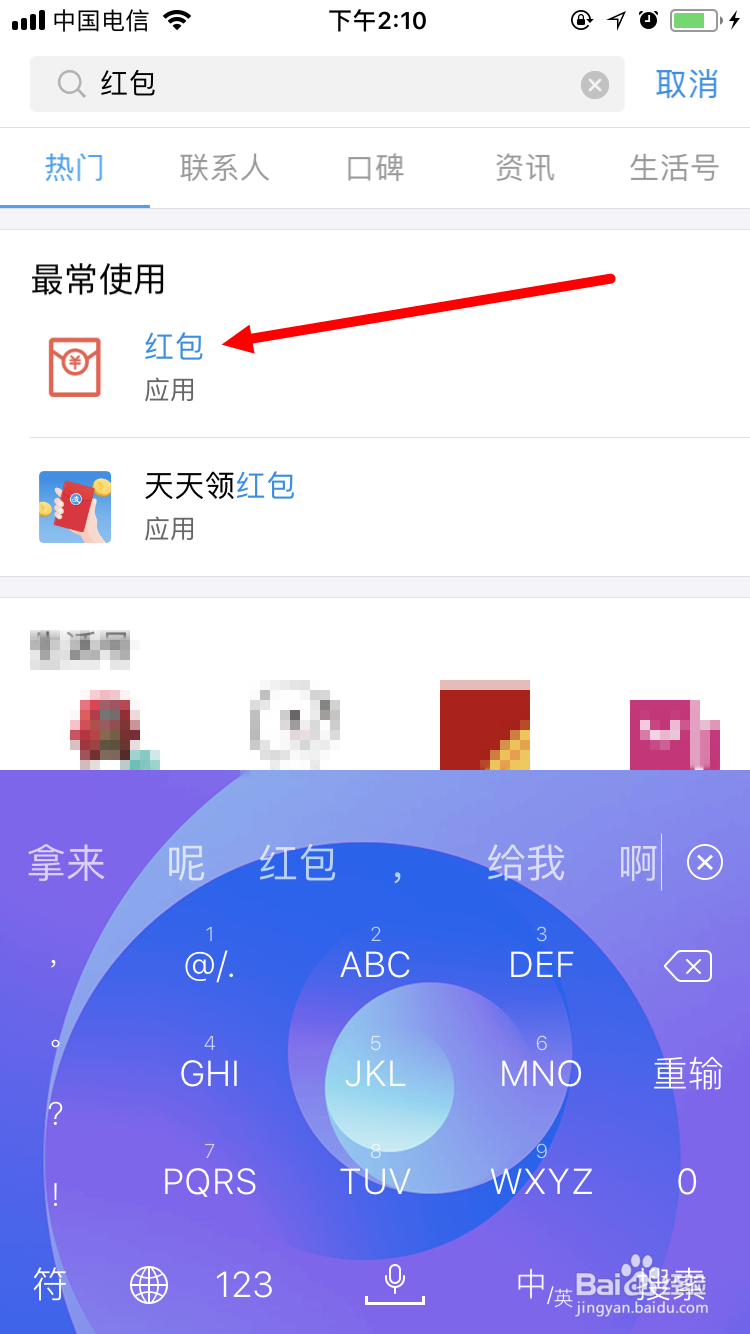Open the 红包 red packet app icon
The image size is (750, 1334).
point(73,366)
